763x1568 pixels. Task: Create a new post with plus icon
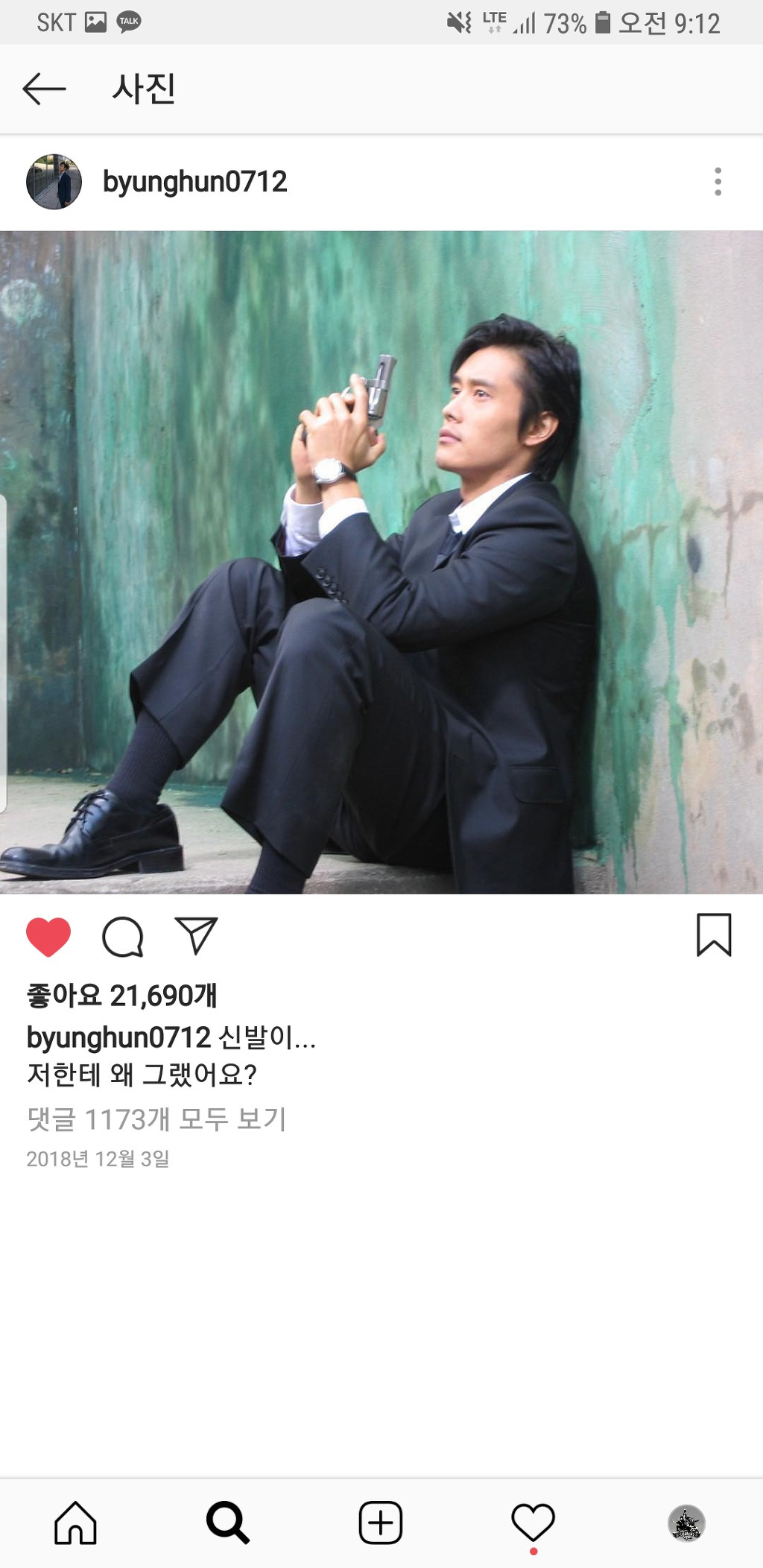coord(381,1523)
